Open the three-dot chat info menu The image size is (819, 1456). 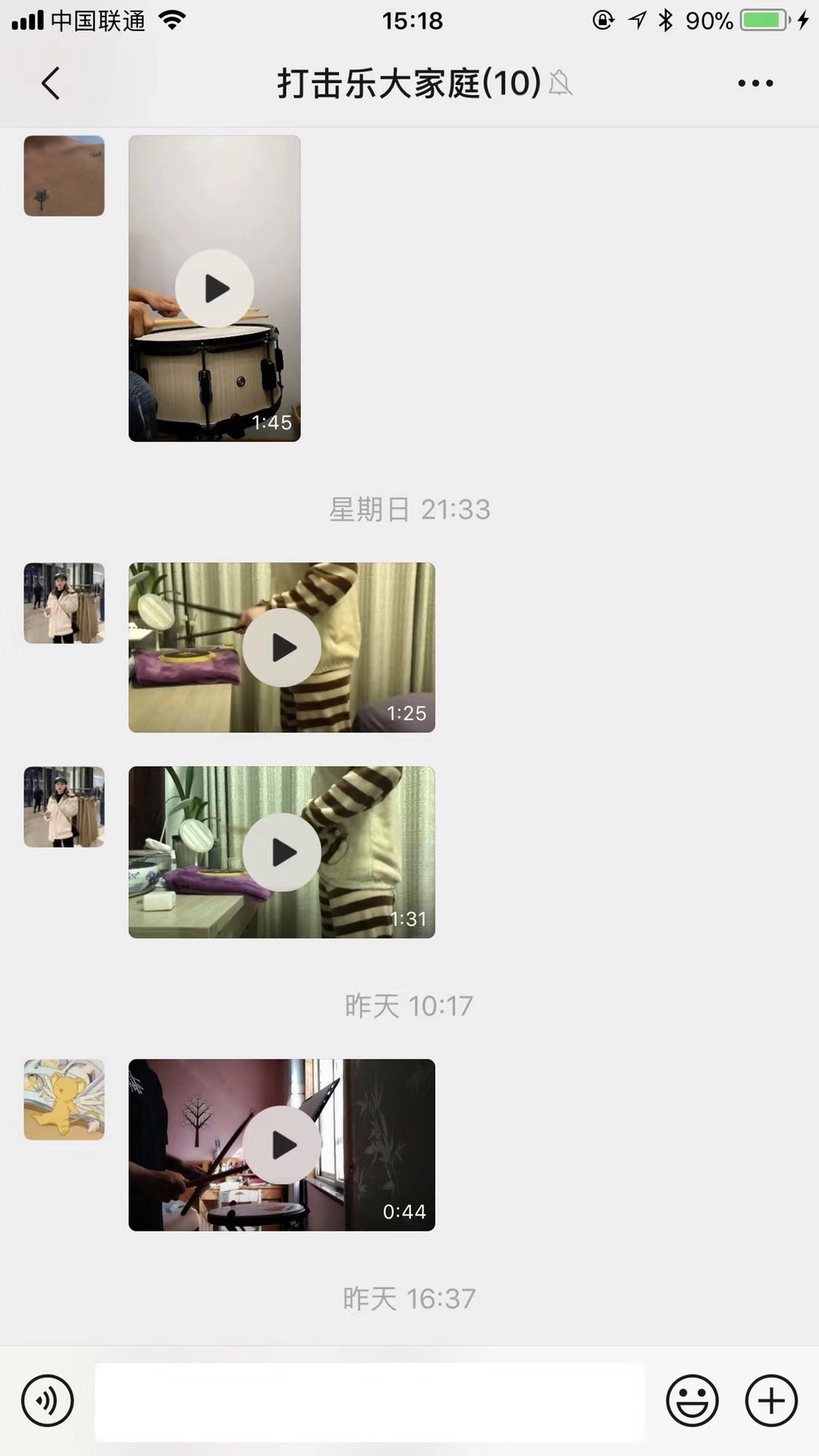755,83
